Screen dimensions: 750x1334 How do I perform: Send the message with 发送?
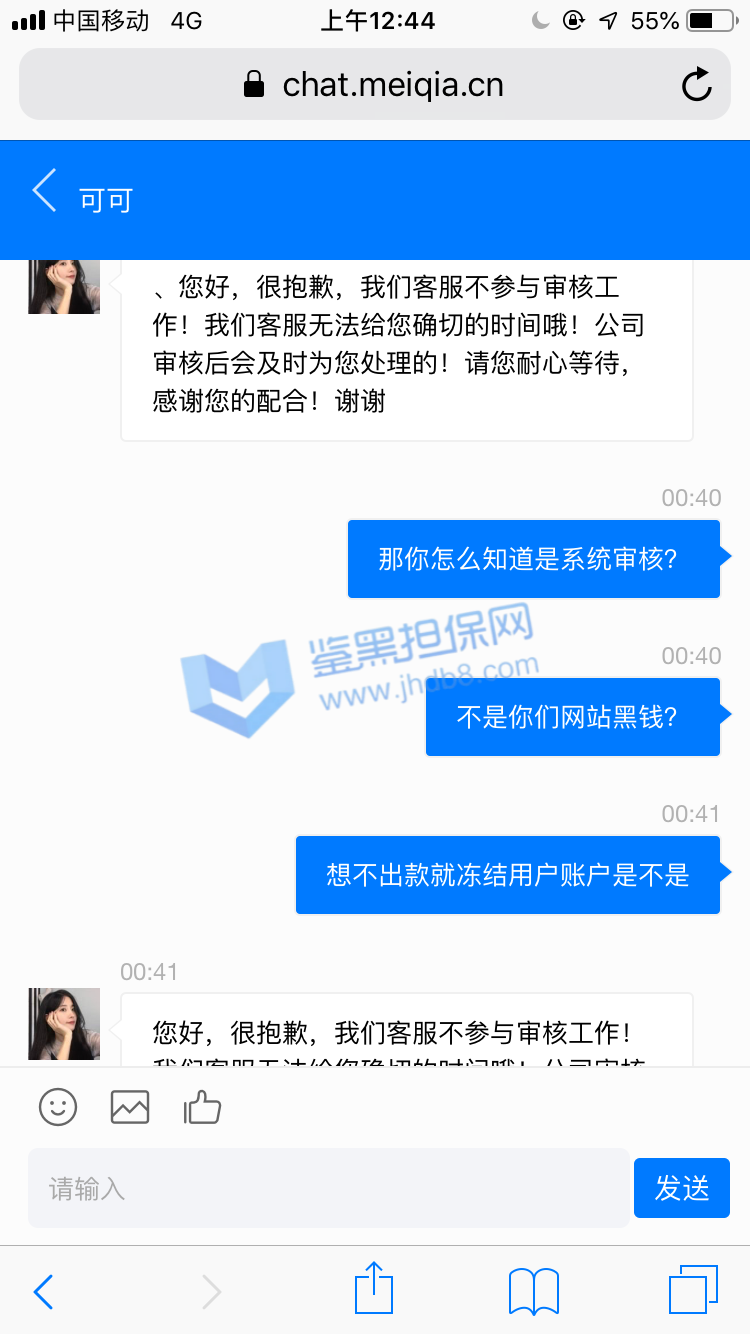click(682, 1188)
